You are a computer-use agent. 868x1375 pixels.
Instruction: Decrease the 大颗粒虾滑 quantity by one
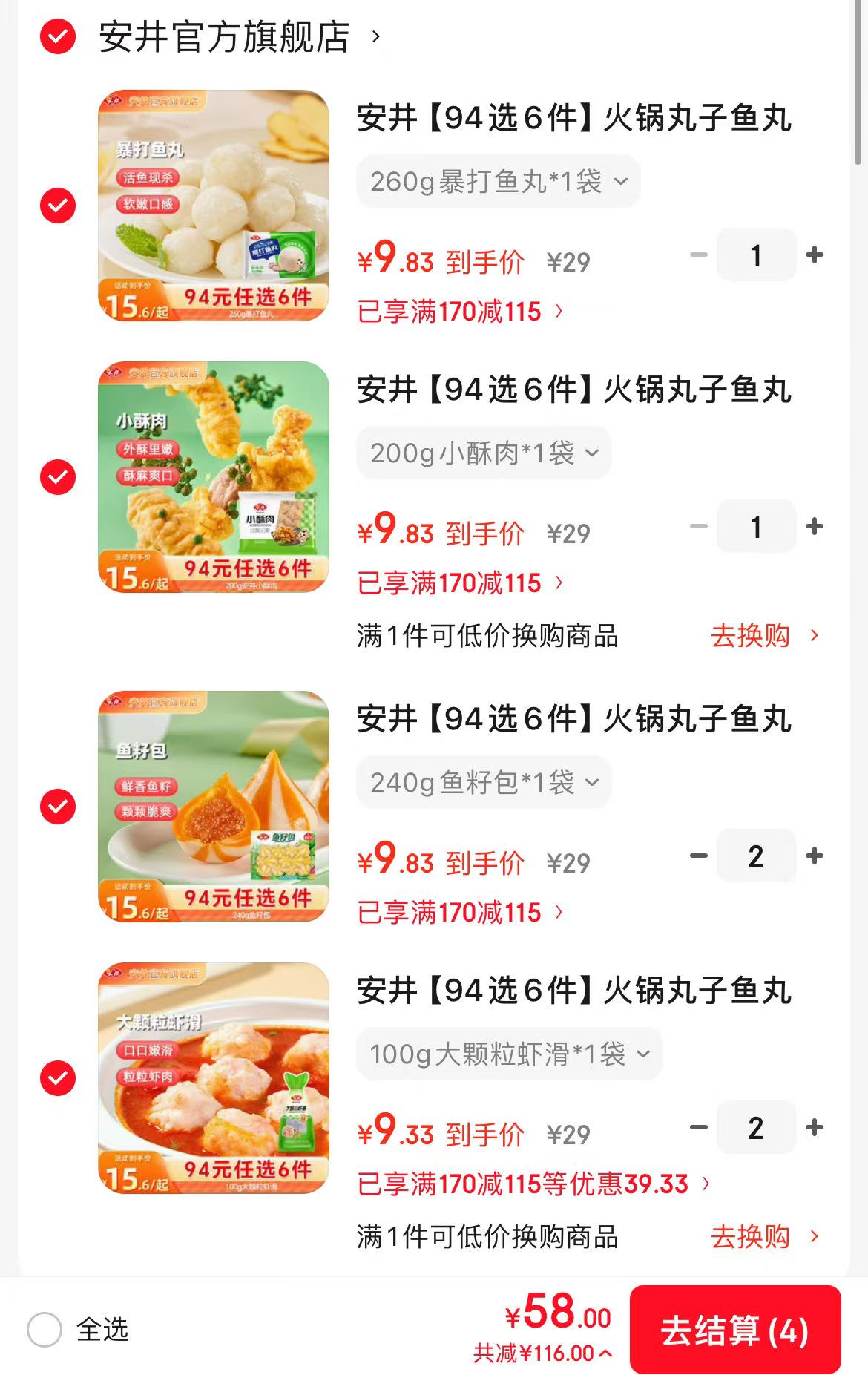click(698, 1128)
